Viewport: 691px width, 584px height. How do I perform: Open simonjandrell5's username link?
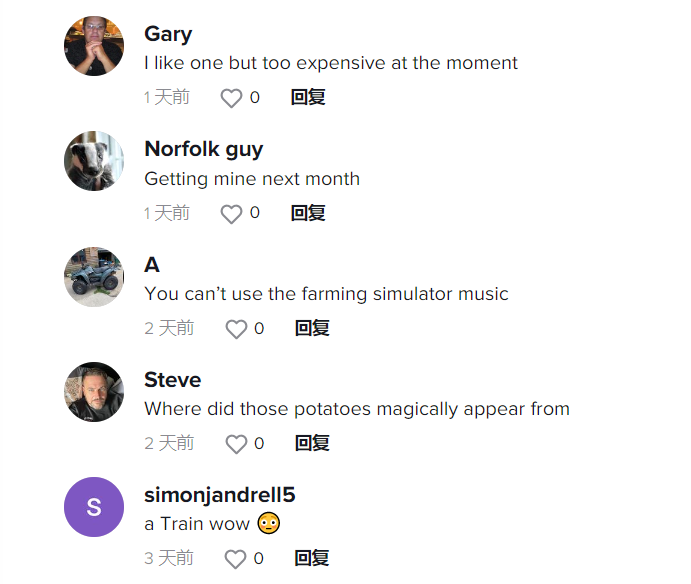[220, 495]
